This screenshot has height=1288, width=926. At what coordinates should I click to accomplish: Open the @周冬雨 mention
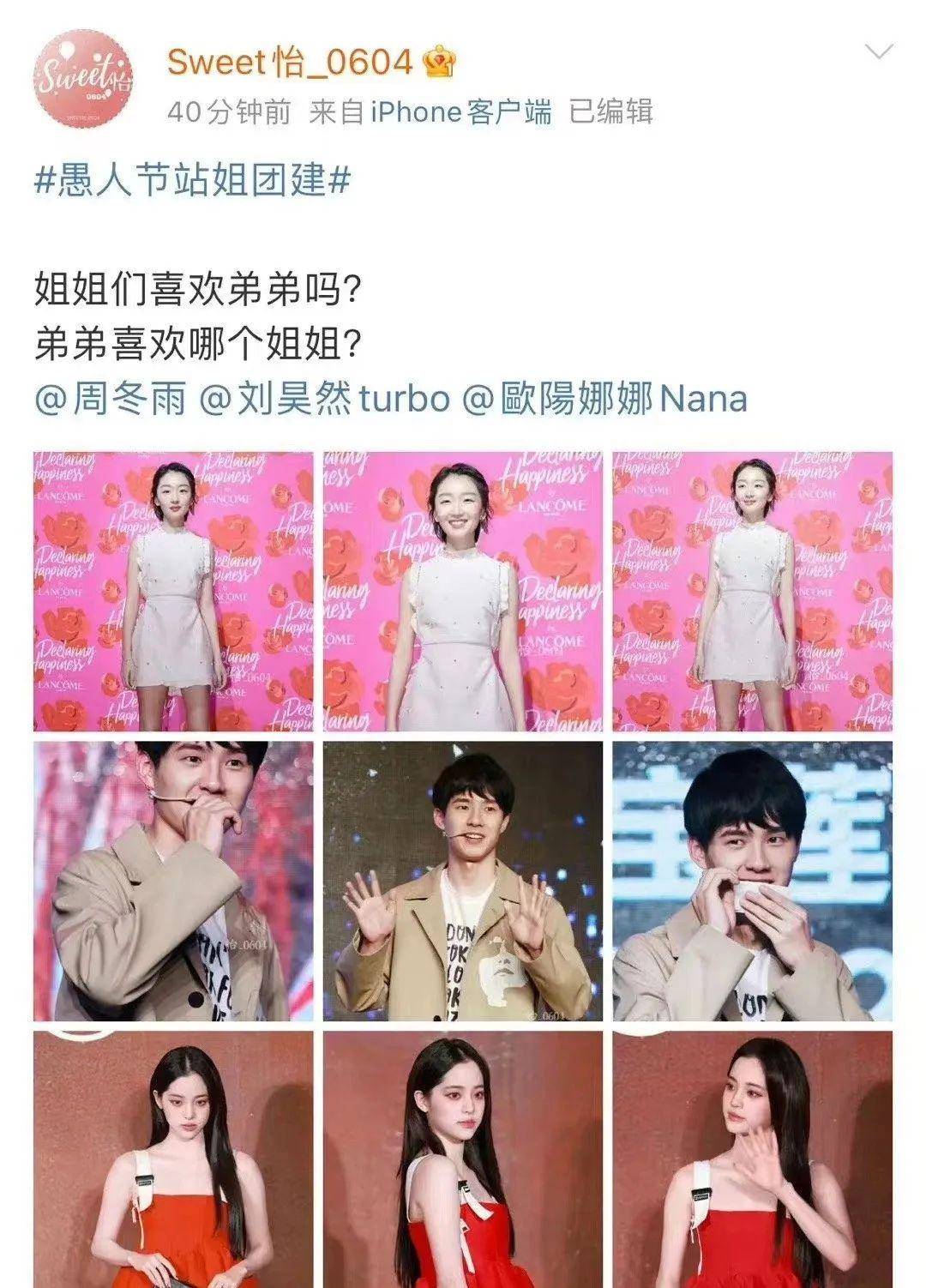111,399
